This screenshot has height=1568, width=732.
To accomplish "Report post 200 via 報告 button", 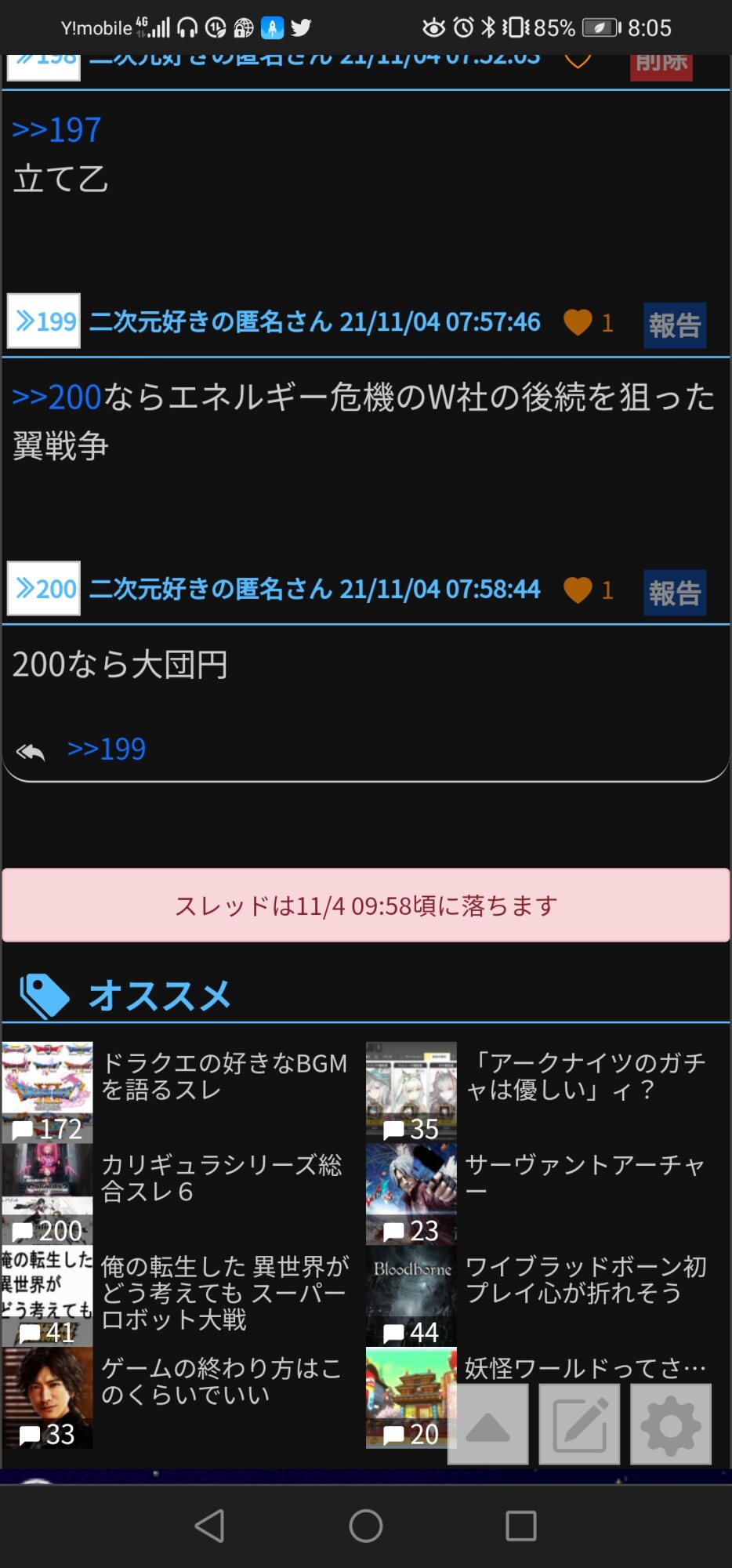I will (x=674, y=593).
